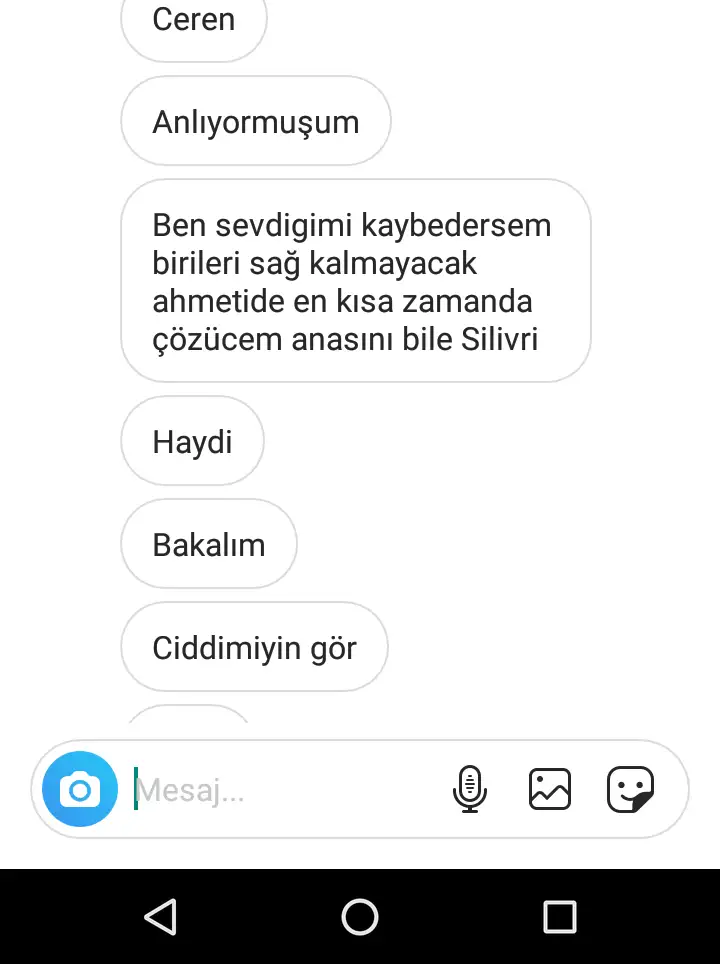Open the photo gallery picker
The image size is (720, 964).
[x=550, y=789]
